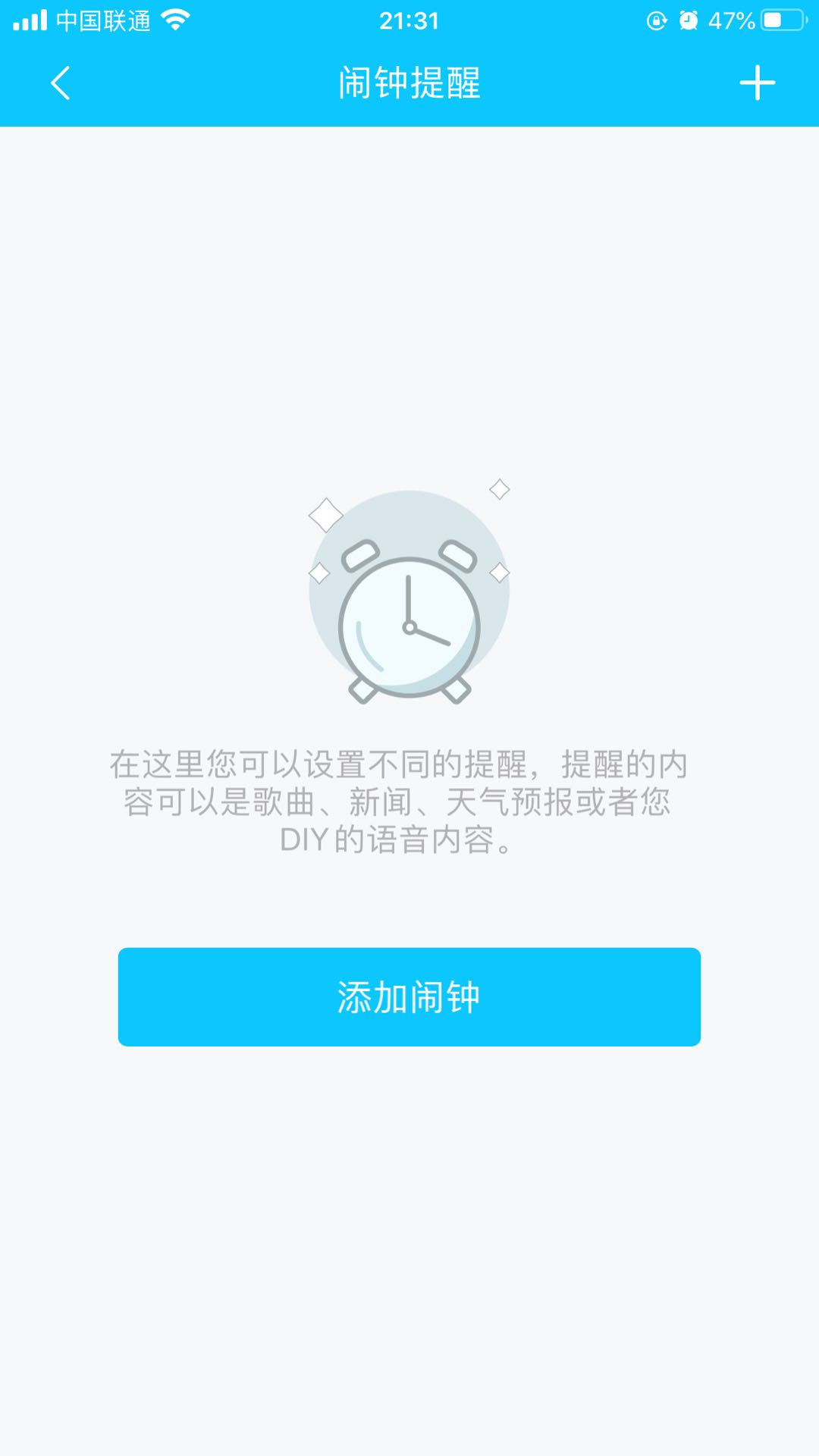Tap the diamond sparkle above the clock
819x1456 pixels.
(500, 489)
